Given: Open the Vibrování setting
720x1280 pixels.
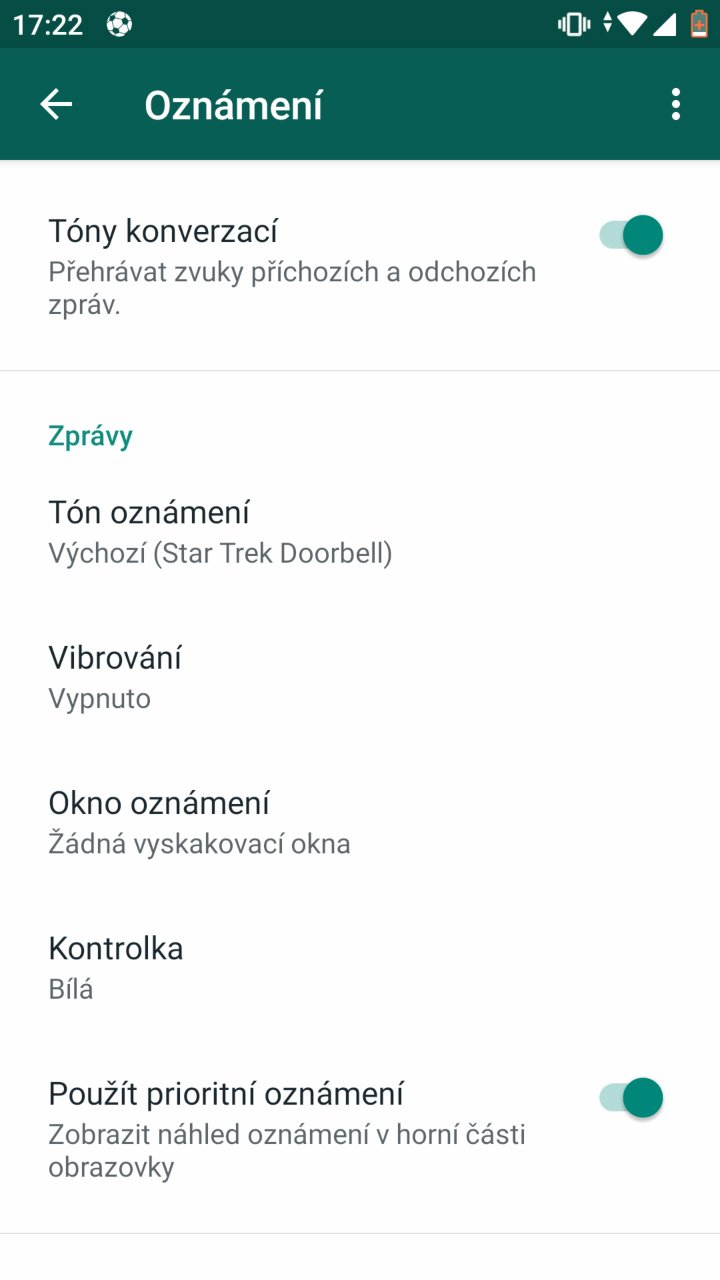Looking at the screenshot, I should (360, 677).
